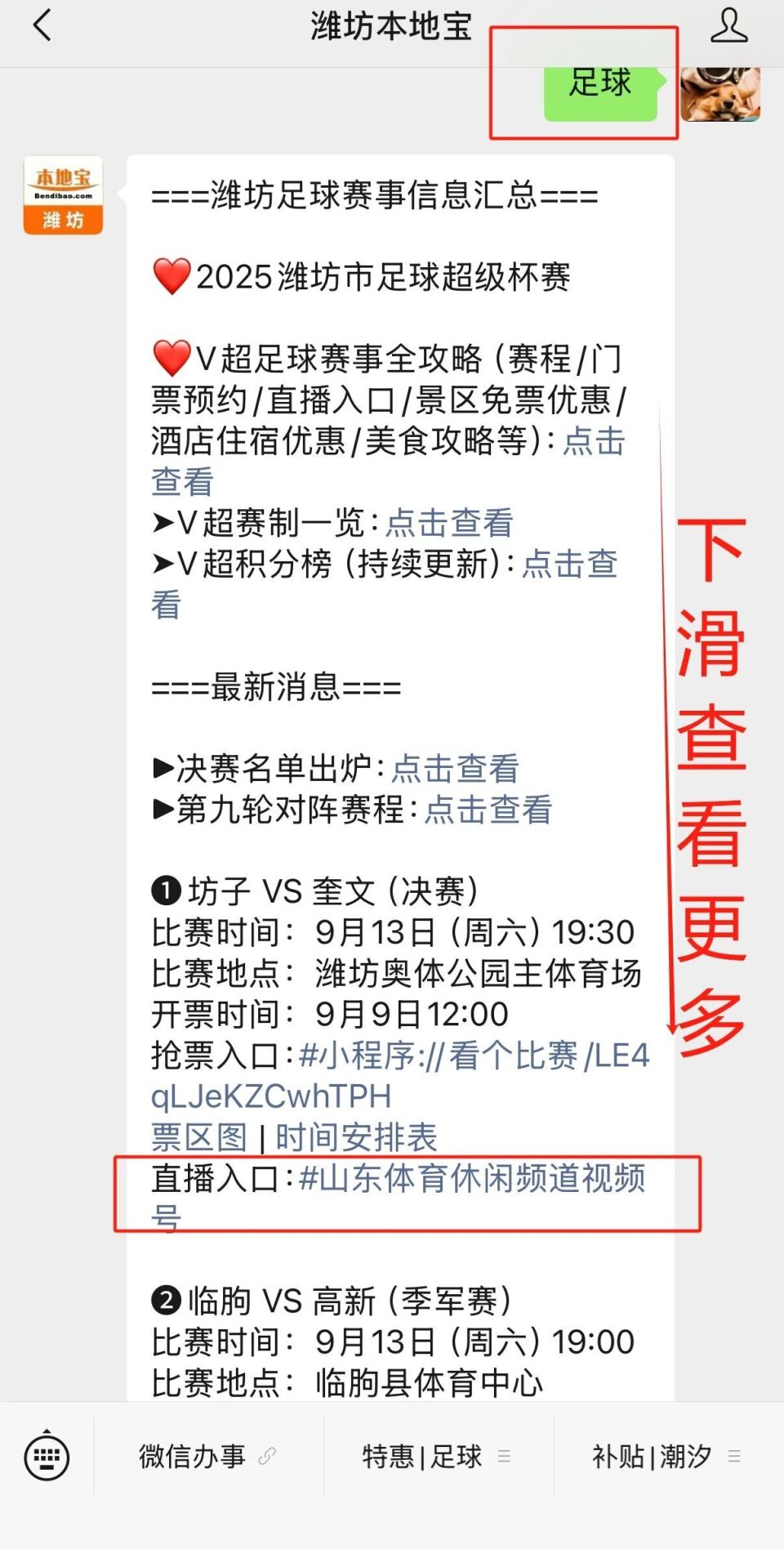Open the 时间安排表 link
The width and height of the screenshot is (784, 1549).
point(356,1137)
